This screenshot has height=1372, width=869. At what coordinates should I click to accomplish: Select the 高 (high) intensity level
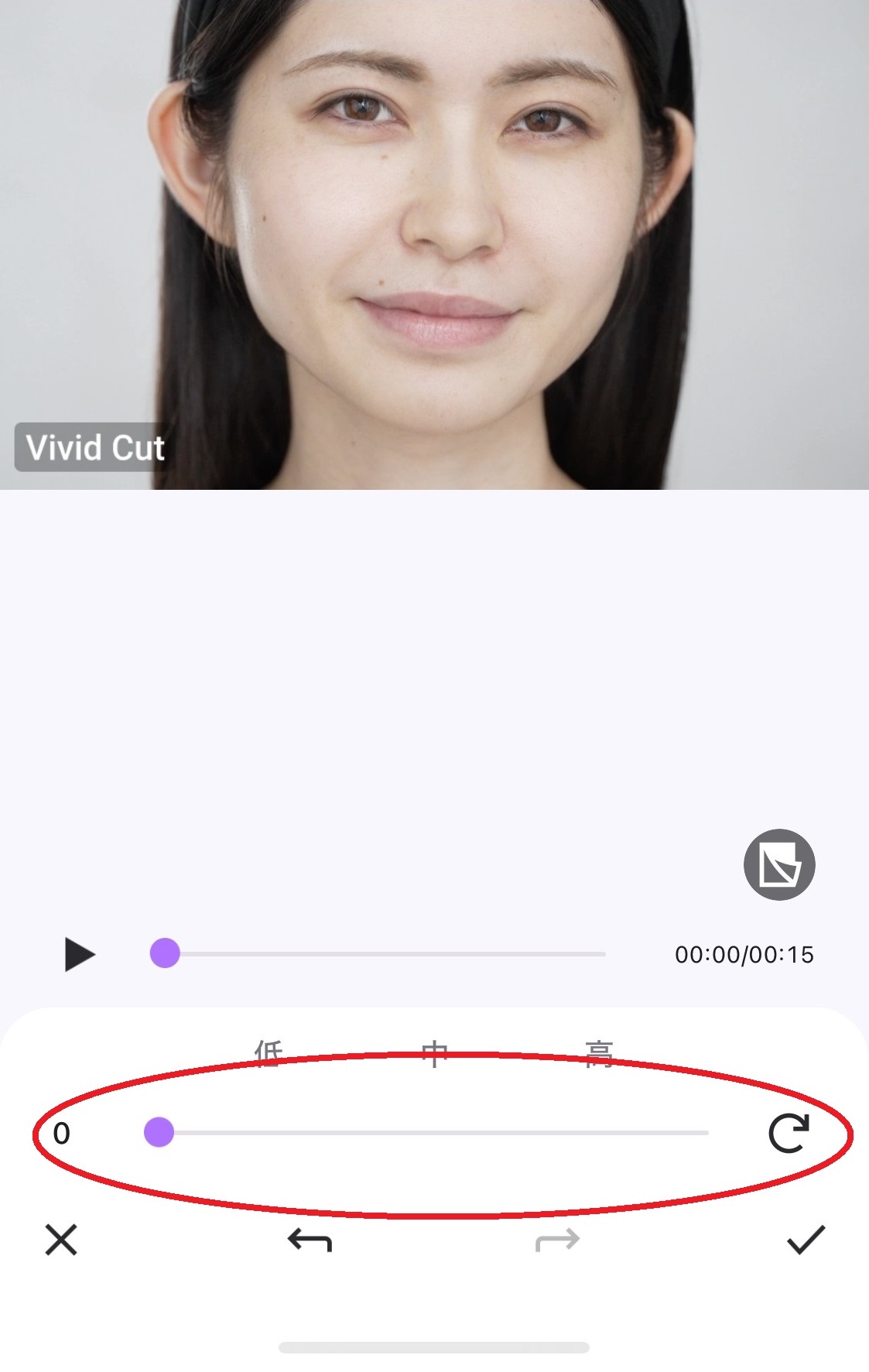[x=599, y=1053]
